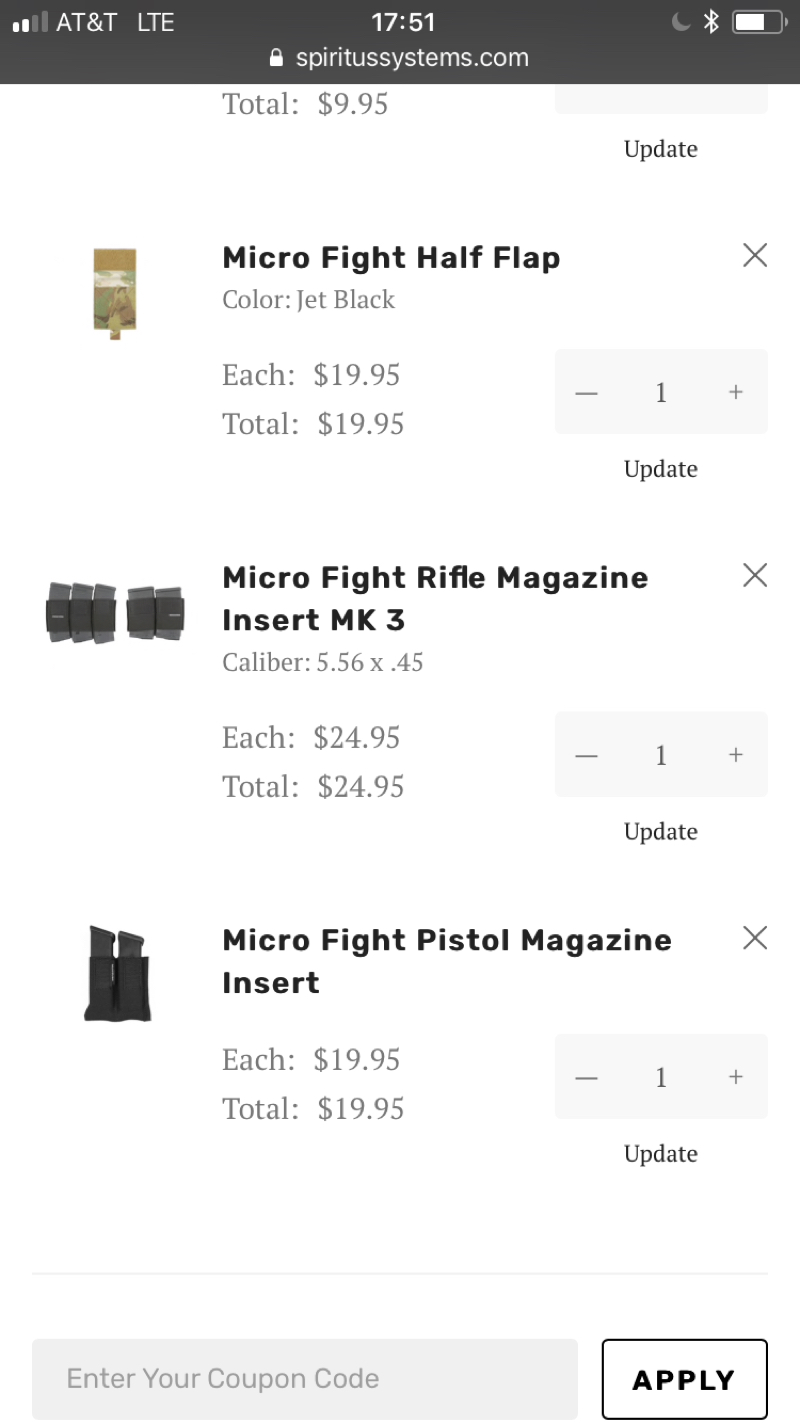
Task: Tap Update under Rifle Magazine Insert MK 3
Action: click(660, 832)
